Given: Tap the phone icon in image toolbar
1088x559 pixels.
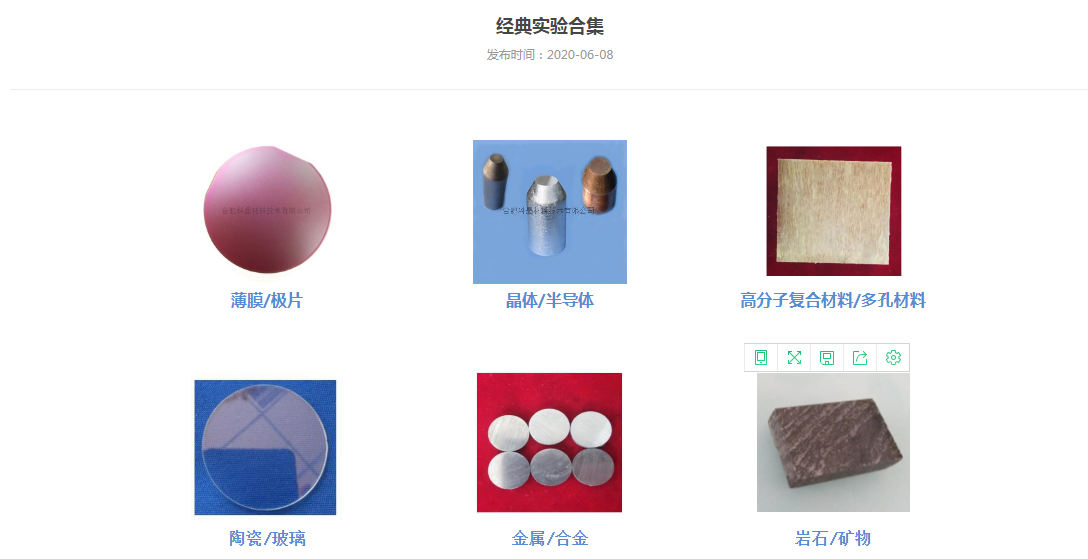Looking at the screenshot, I should (761, 358).
